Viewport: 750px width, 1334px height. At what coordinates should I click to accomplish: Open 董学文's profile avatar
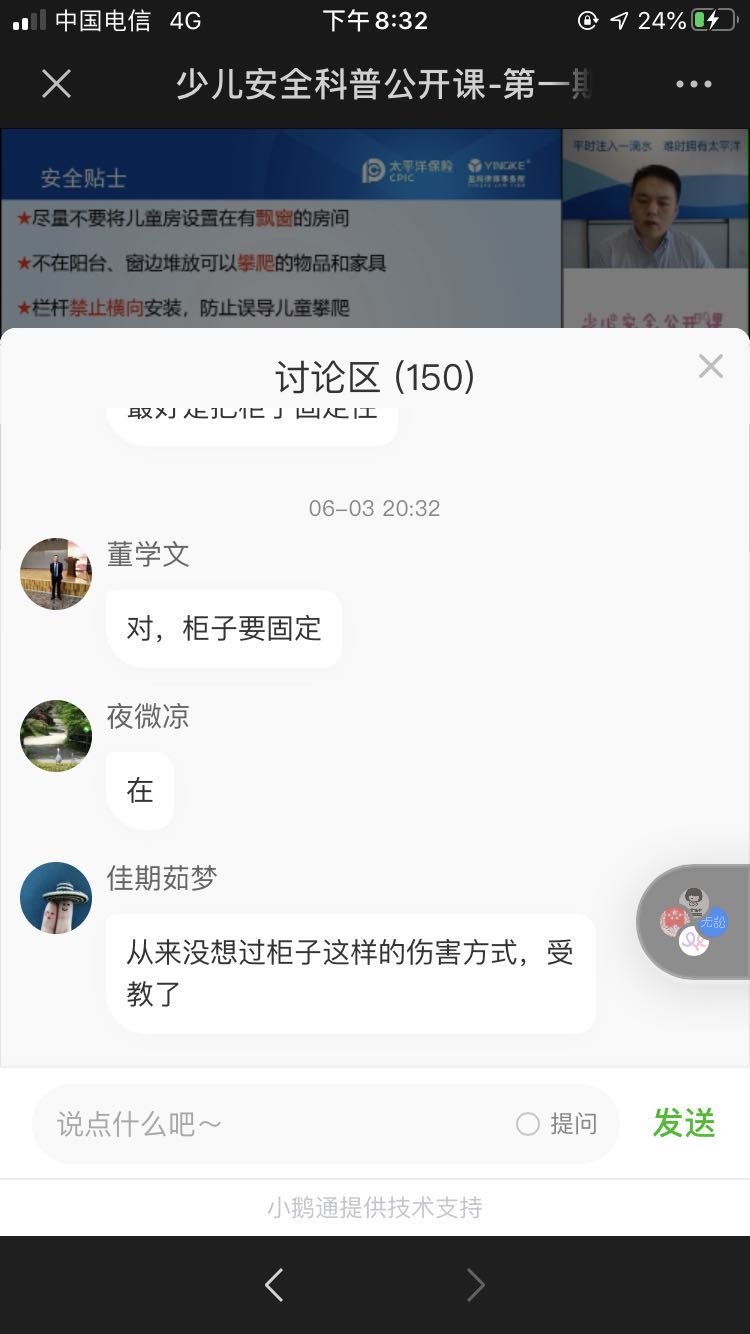pos(56,574)
